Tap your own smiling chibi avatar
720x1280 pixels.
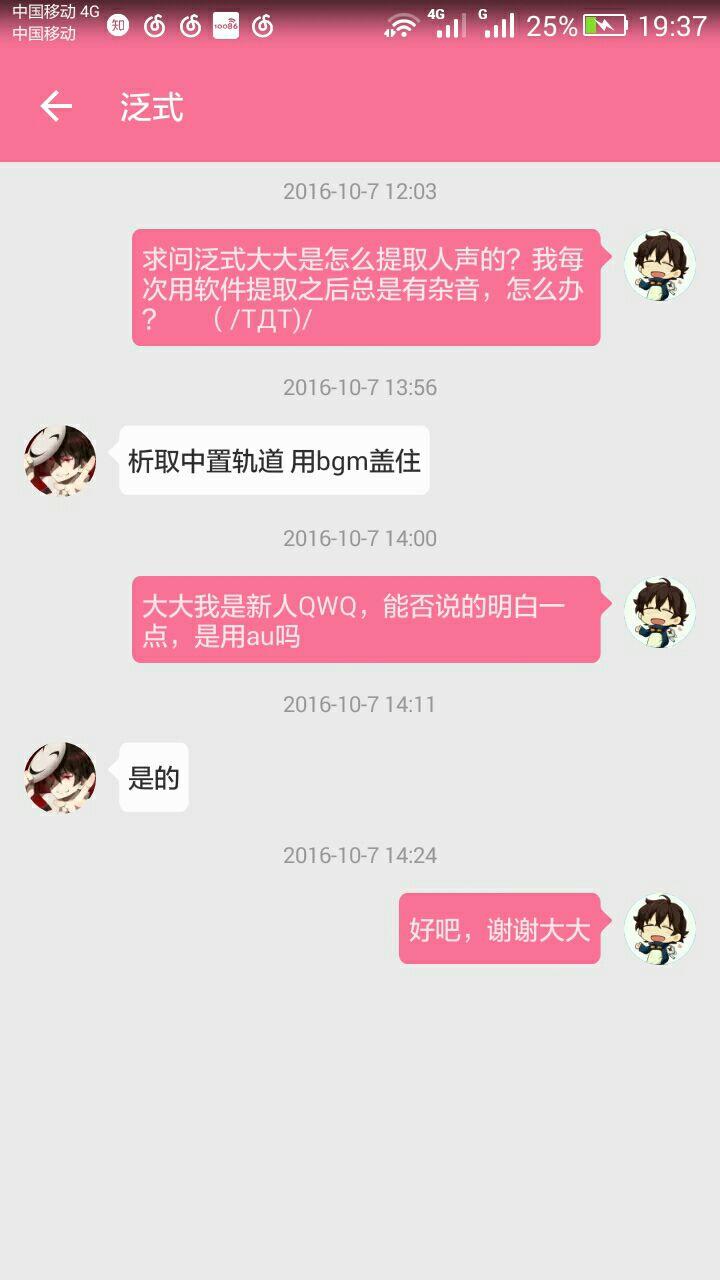tap(659, 265)
